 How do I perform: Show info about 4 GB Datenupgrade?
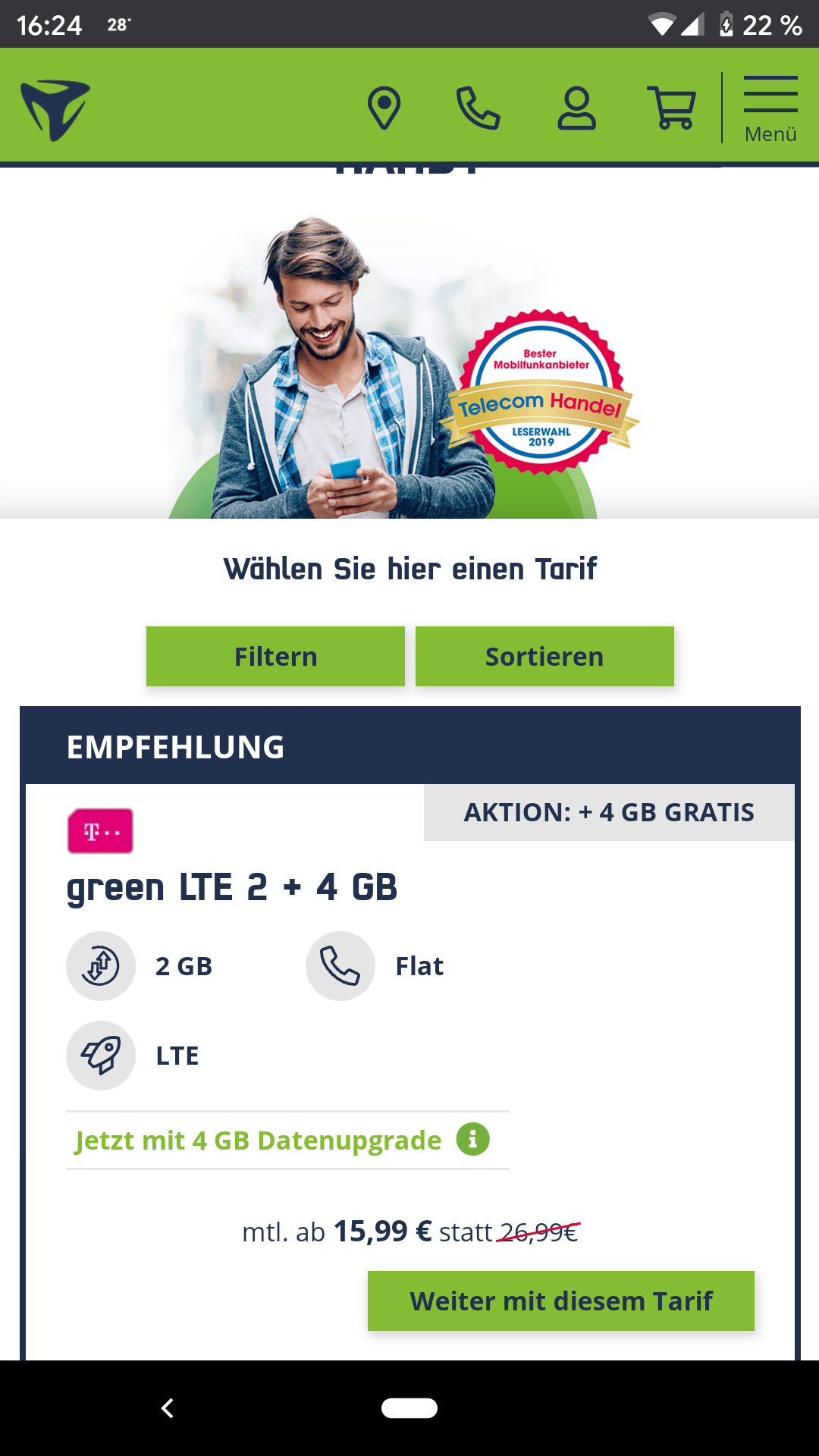pos(473,1140)
